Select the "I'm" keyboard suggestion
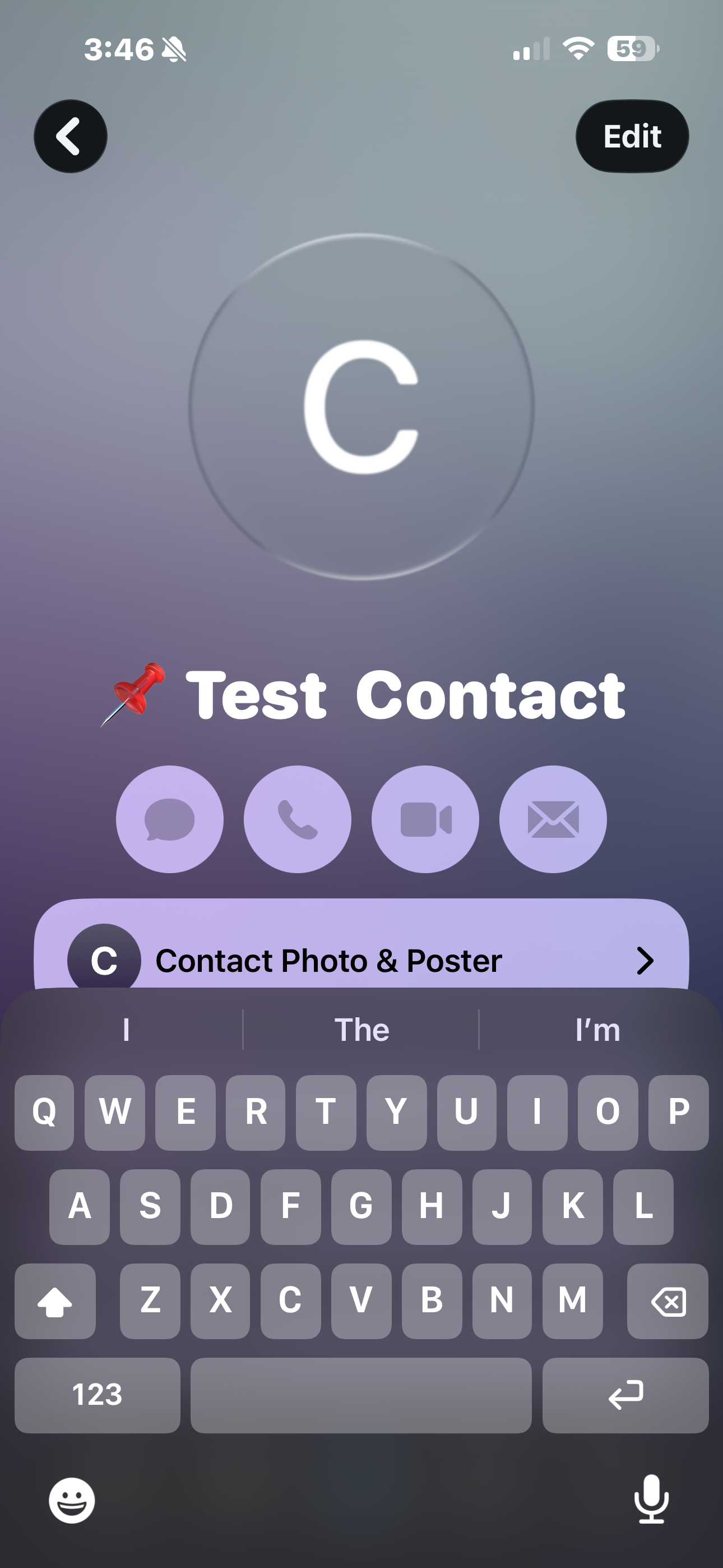 tap(597, 1030)
